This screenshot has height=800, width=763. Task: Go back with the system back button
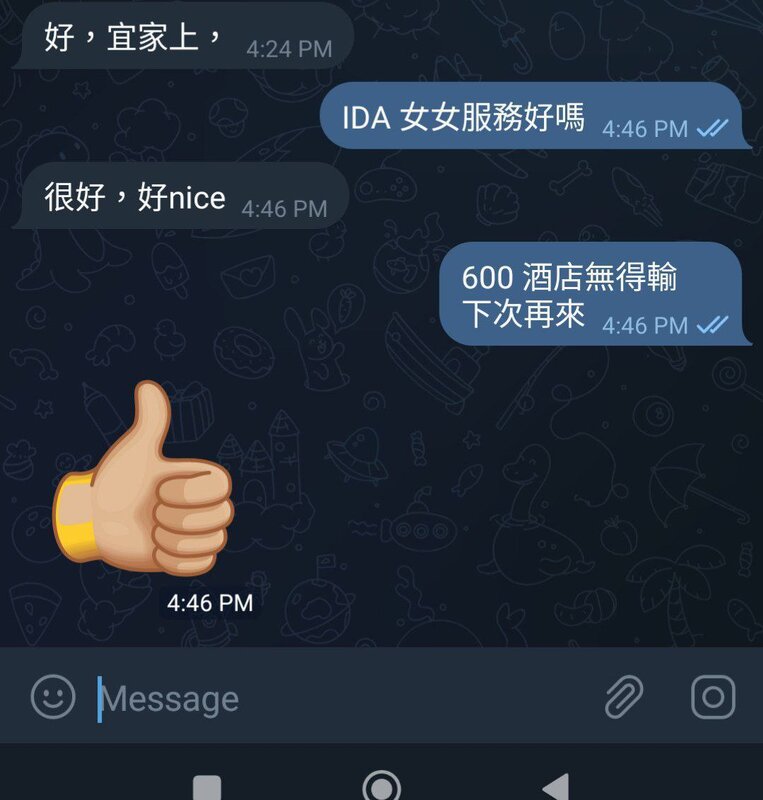[555, 787]
